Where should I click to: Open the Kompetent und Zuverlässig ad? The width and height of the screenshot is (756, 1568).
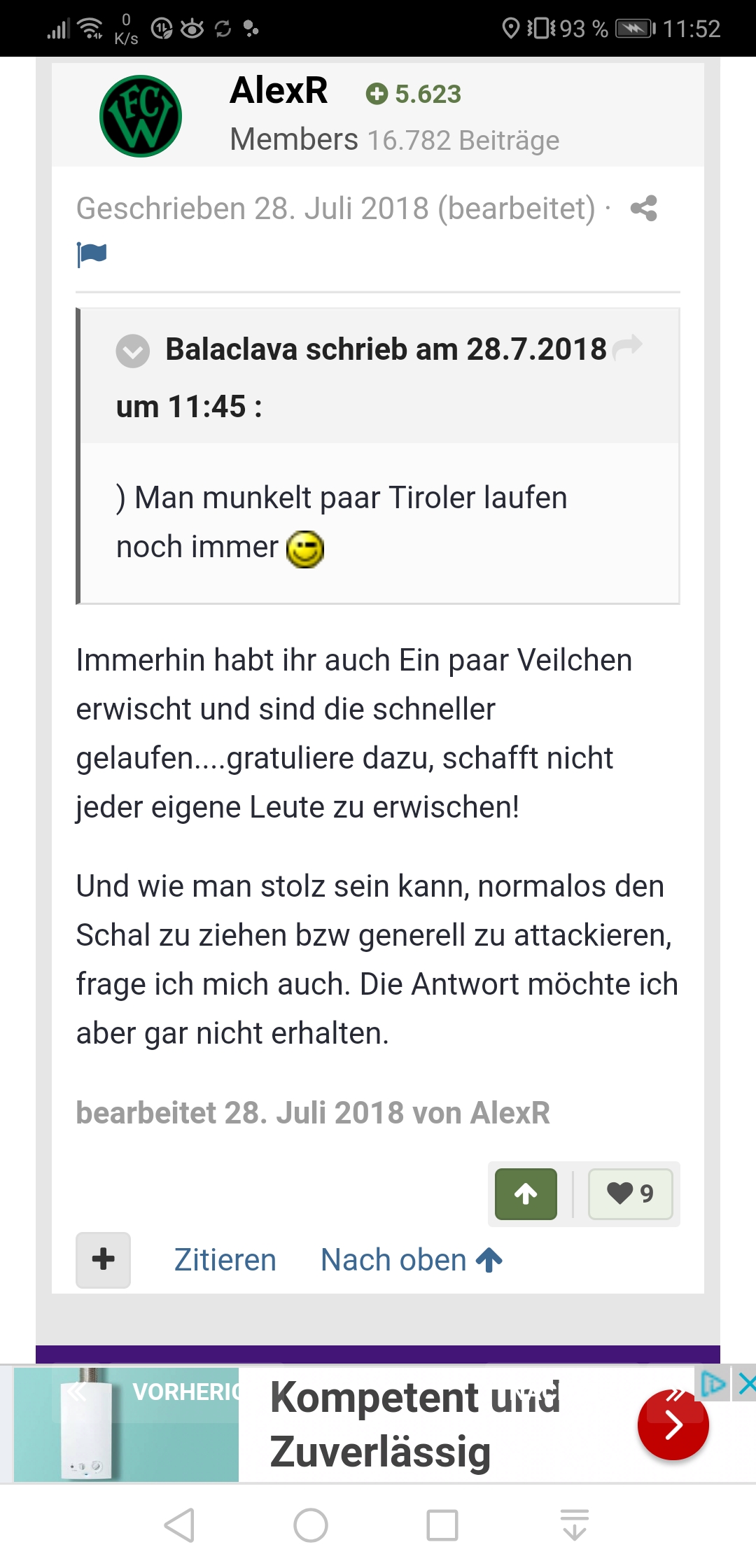click(414, 1424)
